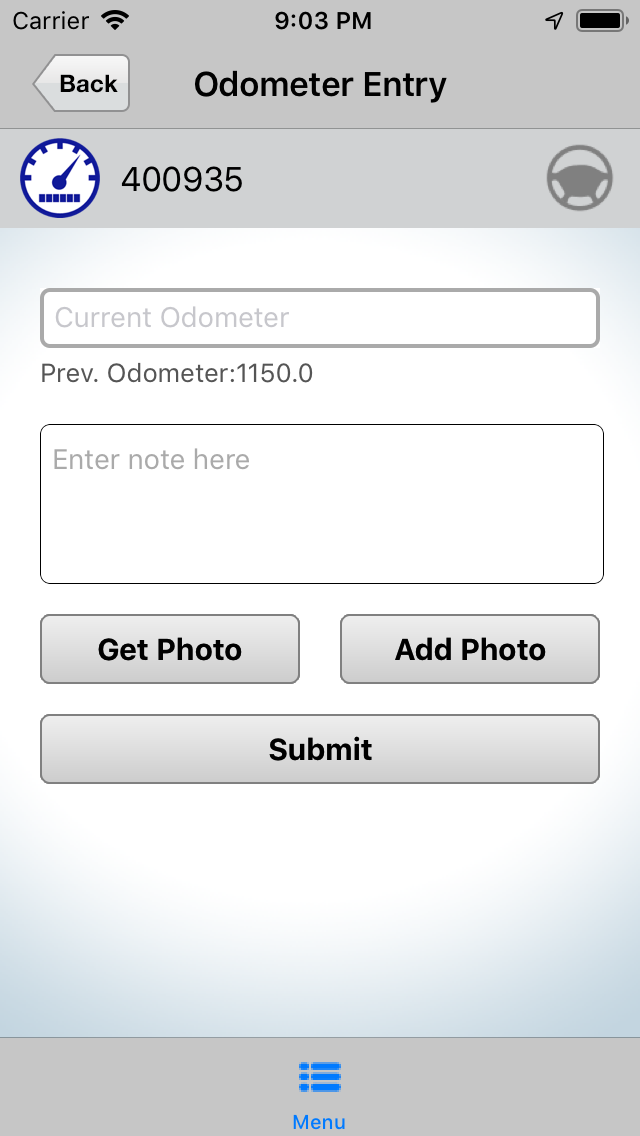This screenshot has width=640, height=1136.
Task: Tap the steering wheel icon
Action: point(579,178)
